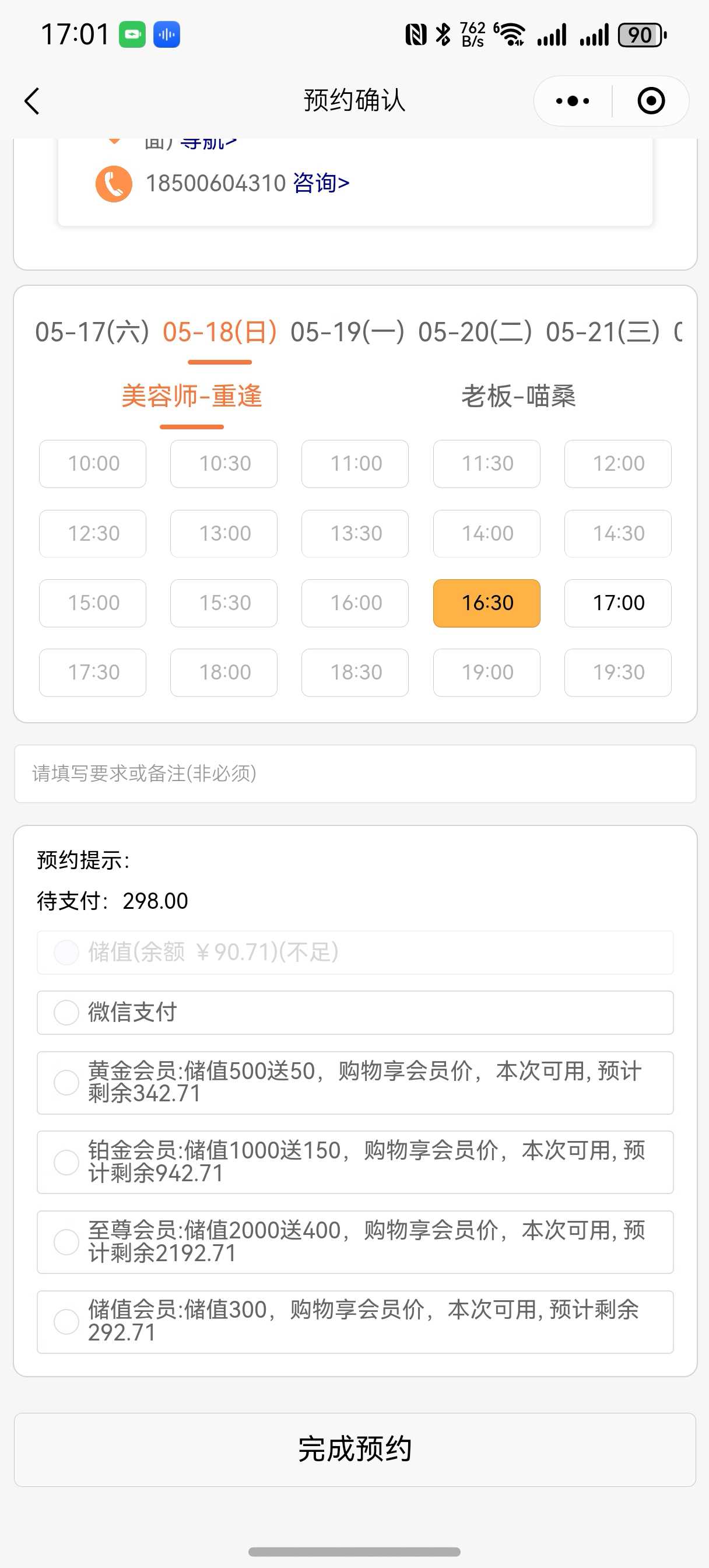This screenshot has width=709, height=1568.
Task: Focus the 请填写要求或备注 remarks field
Action: (355, 773)
